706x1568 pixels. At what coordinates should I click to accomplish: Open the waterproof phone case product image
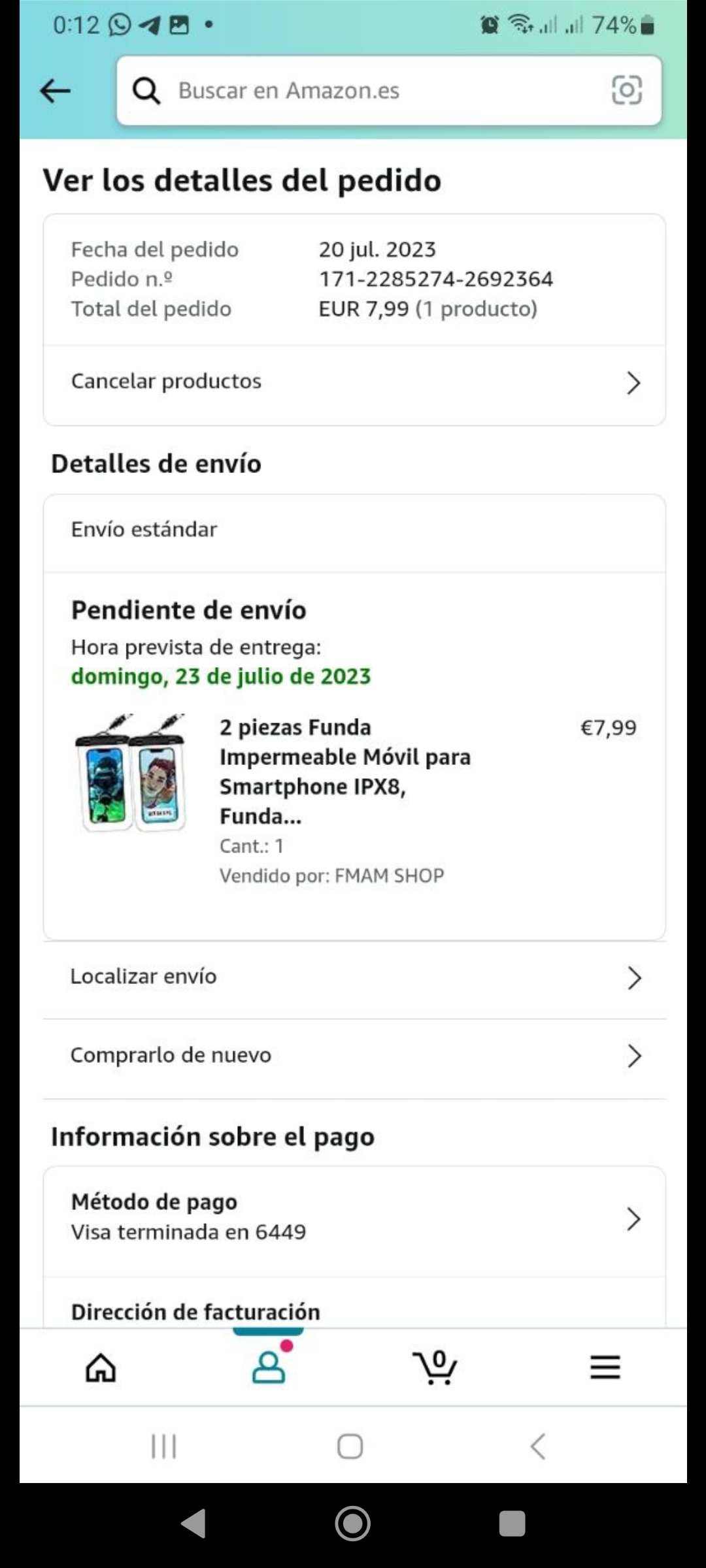[x=131, y=772]
